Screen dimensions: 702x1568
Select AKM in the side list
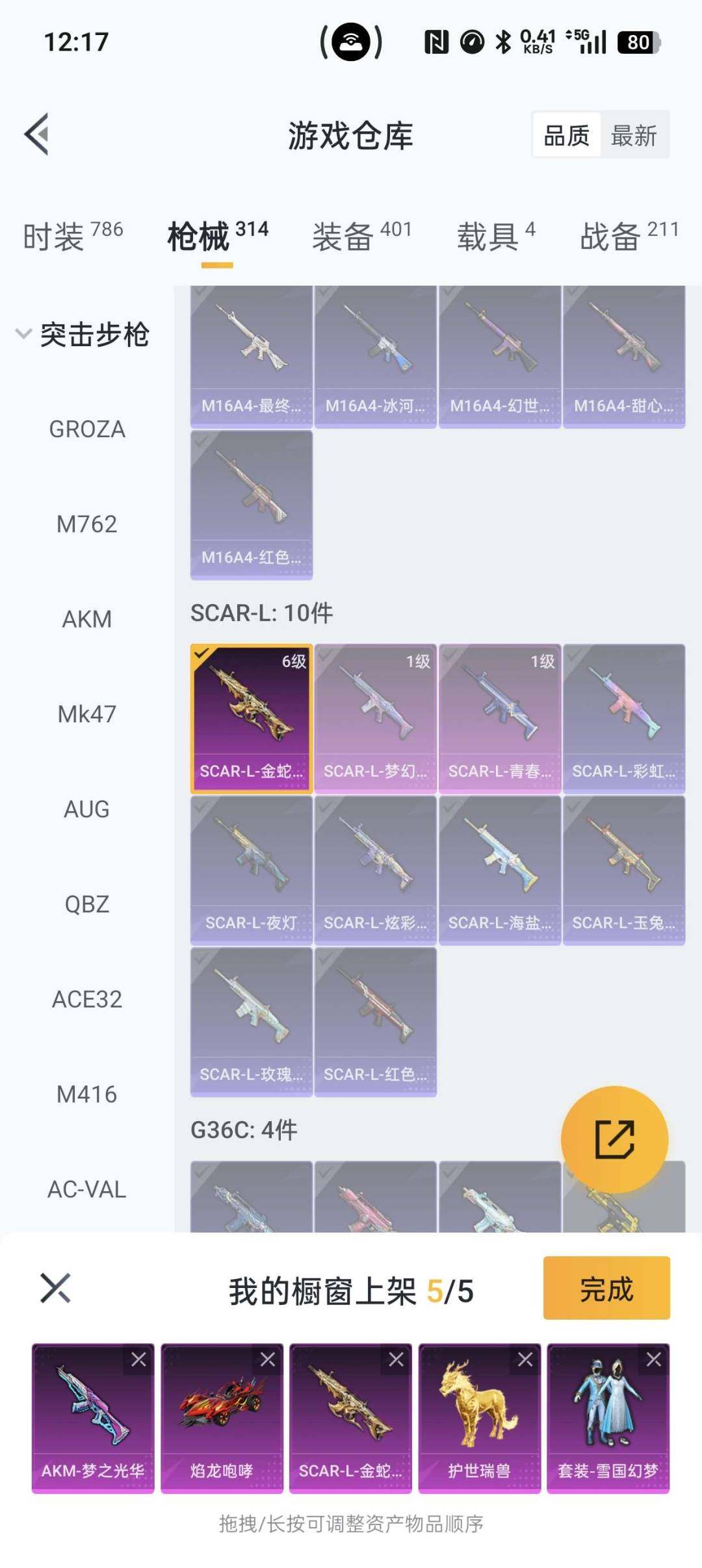(x=87, y=619)
